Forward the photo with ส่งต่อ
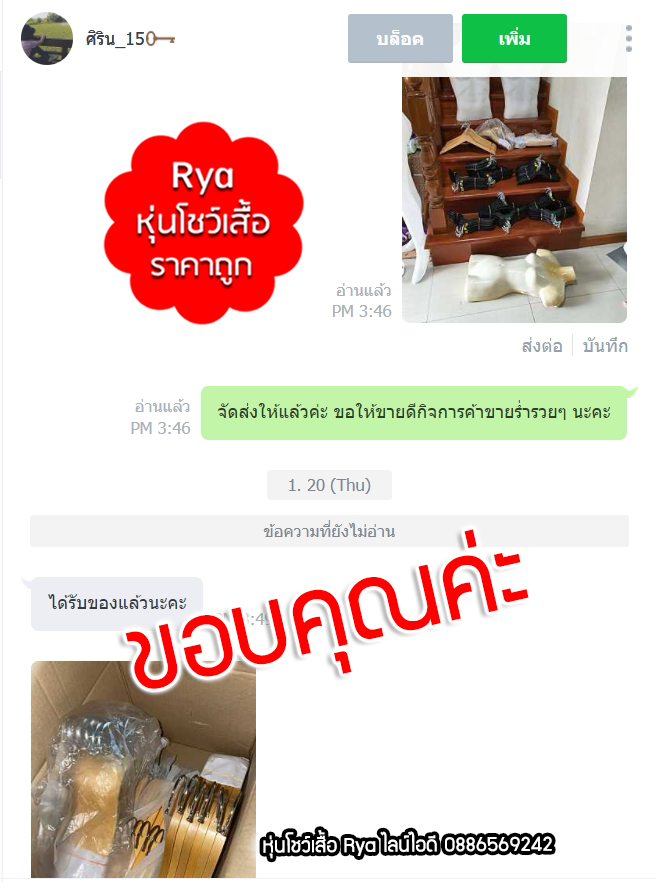The image size is (656, 882). click(x=545, y=346)
